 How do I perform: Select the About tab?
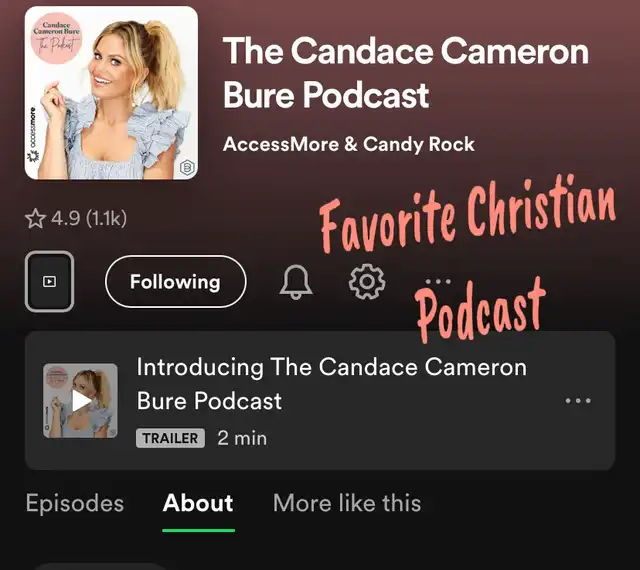[x=198, y=503]
